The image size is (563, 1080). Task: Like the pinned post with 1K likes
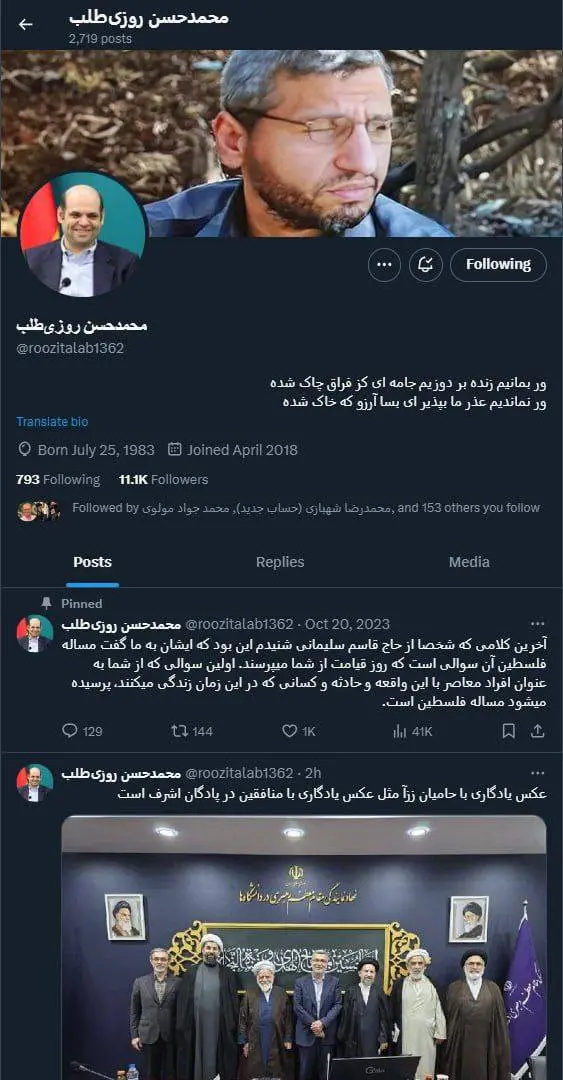(x=298, y=731)
